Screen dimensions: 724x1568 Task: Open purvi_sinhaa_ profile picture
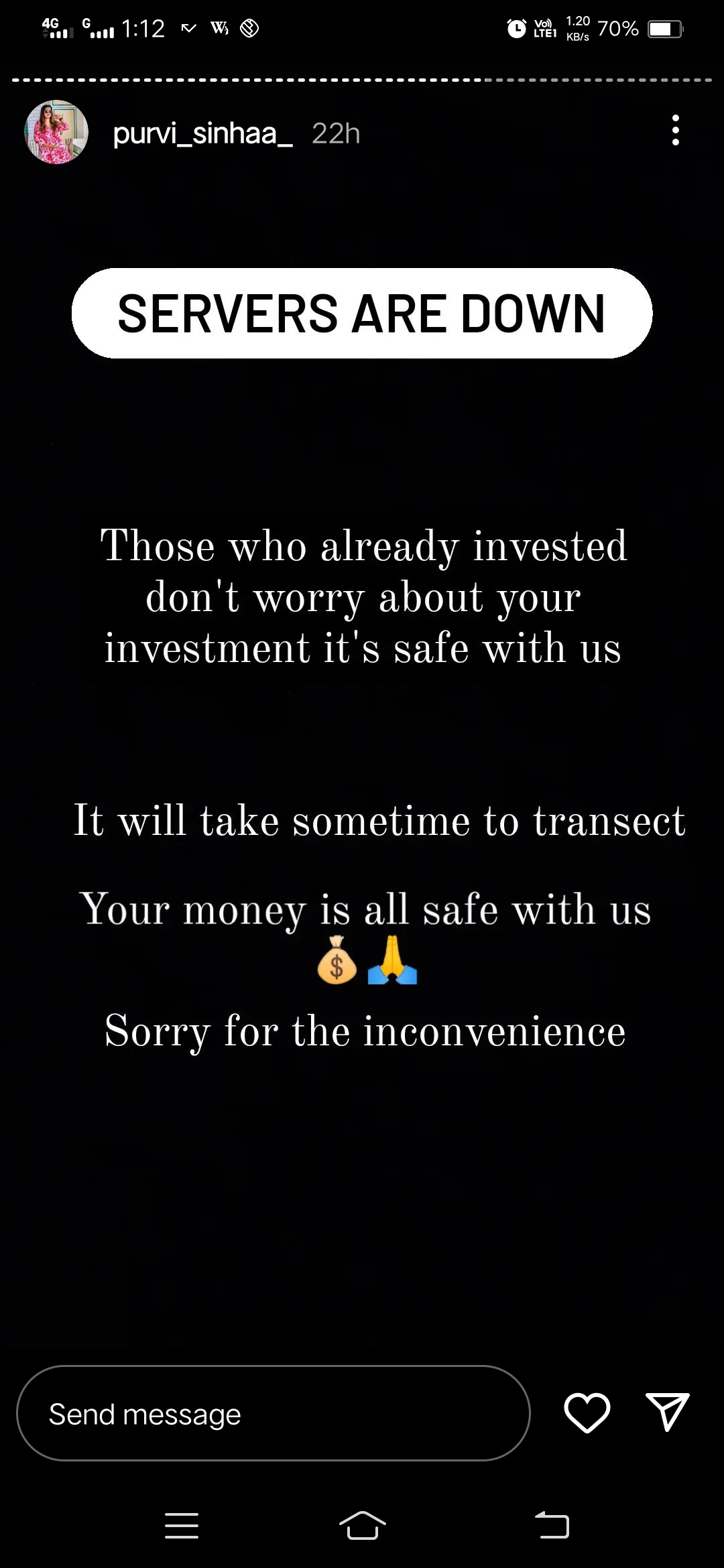[x=56, y=132]
